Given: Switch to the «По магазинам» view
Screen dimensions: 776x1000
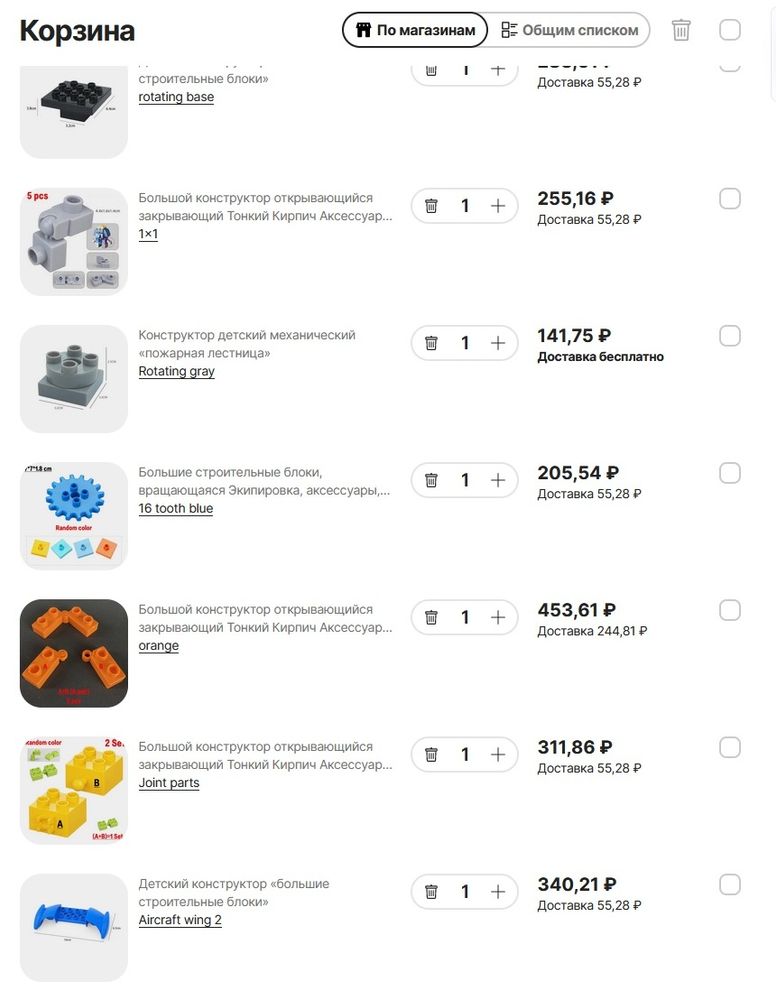Looking at the screenshot, I should click(x=415, y=30).
